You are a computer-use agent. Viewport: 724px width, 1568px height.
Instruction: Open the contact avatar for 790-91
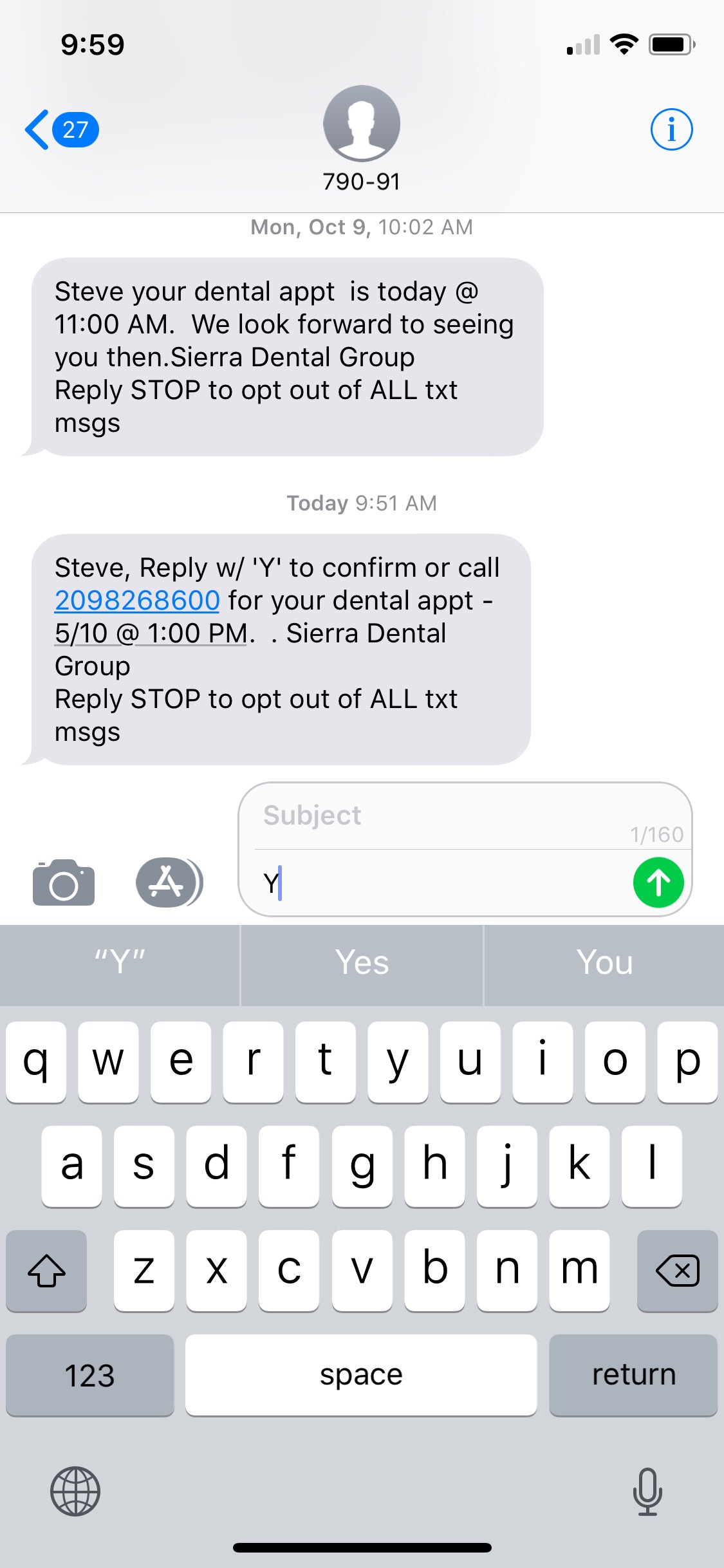tap(361, 124)
